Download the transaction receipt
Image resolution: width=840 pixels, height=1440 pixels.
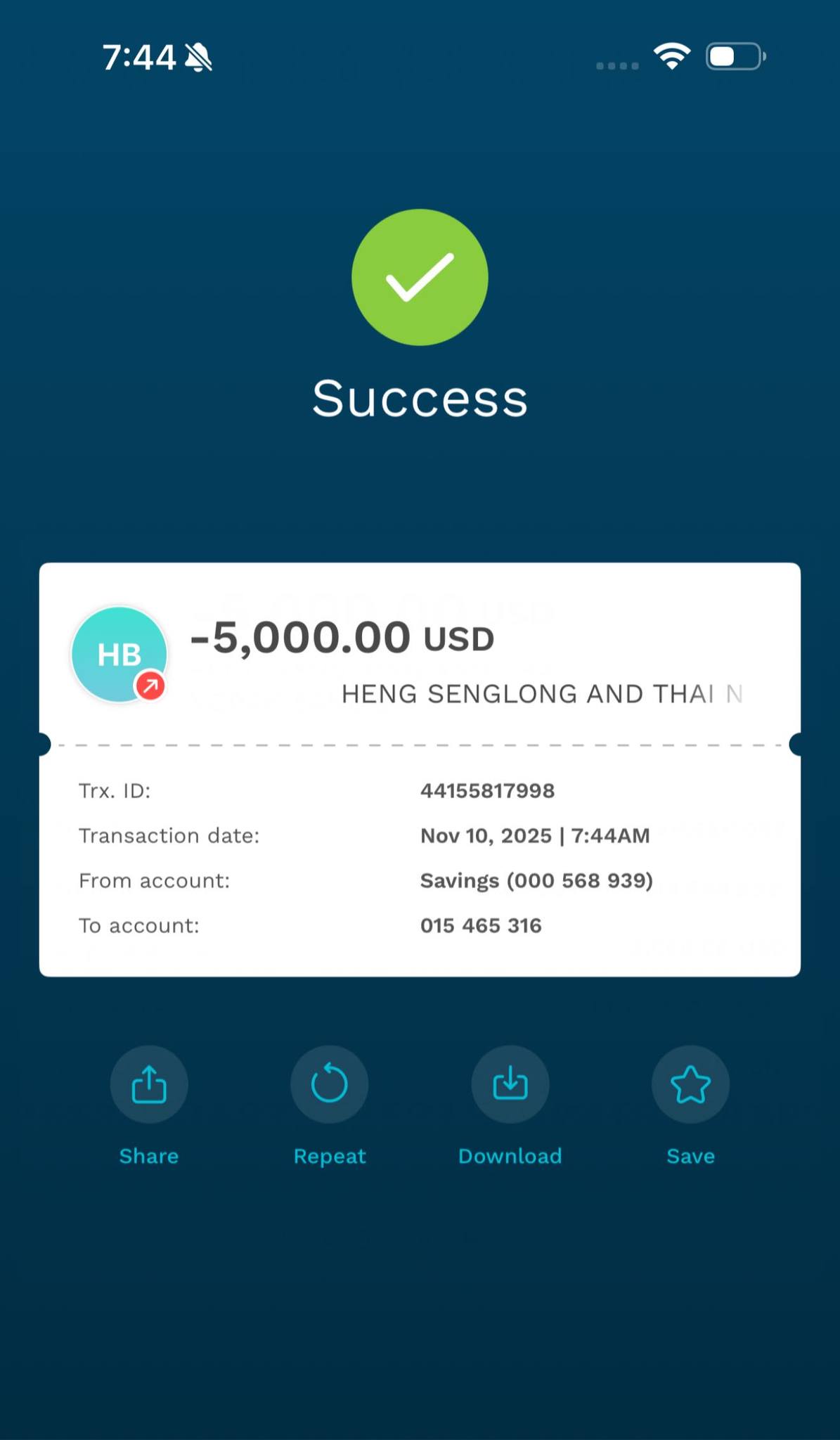[510, 1084]
